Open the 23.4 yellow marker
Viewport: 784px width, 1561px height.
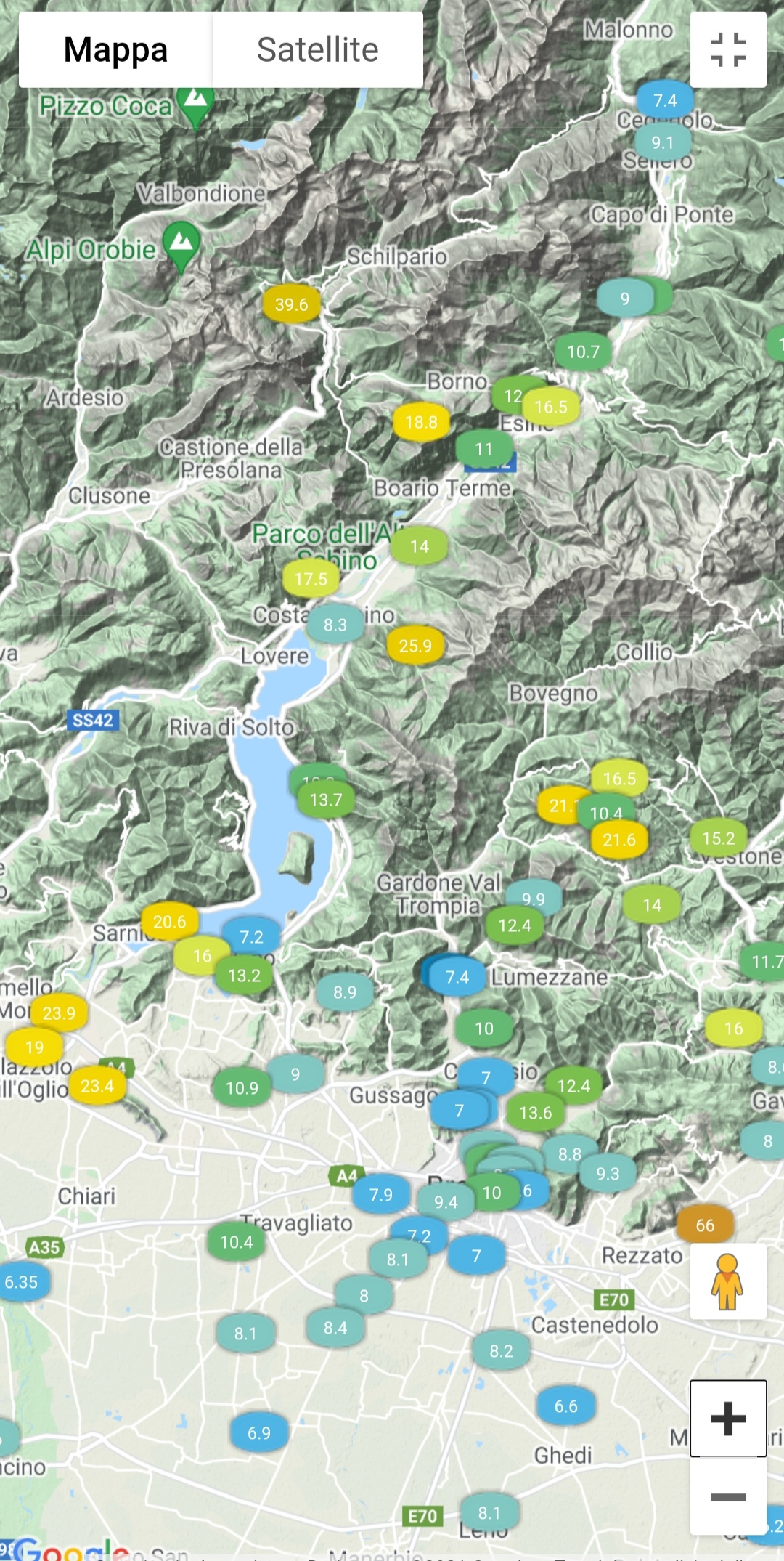pos(97,1086)
